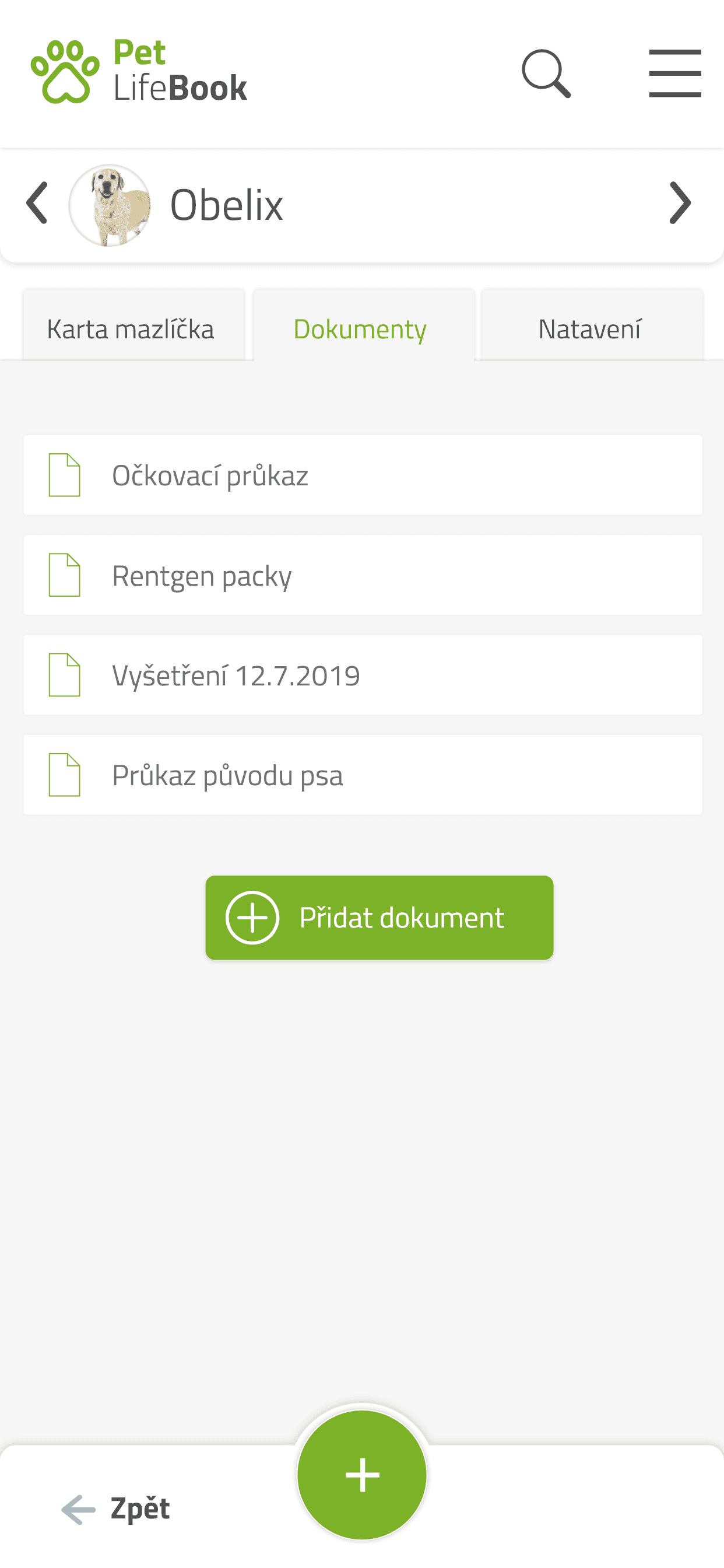
Task: Click Obelix's profile photo thumbnail
Action: tap(108, 205)
